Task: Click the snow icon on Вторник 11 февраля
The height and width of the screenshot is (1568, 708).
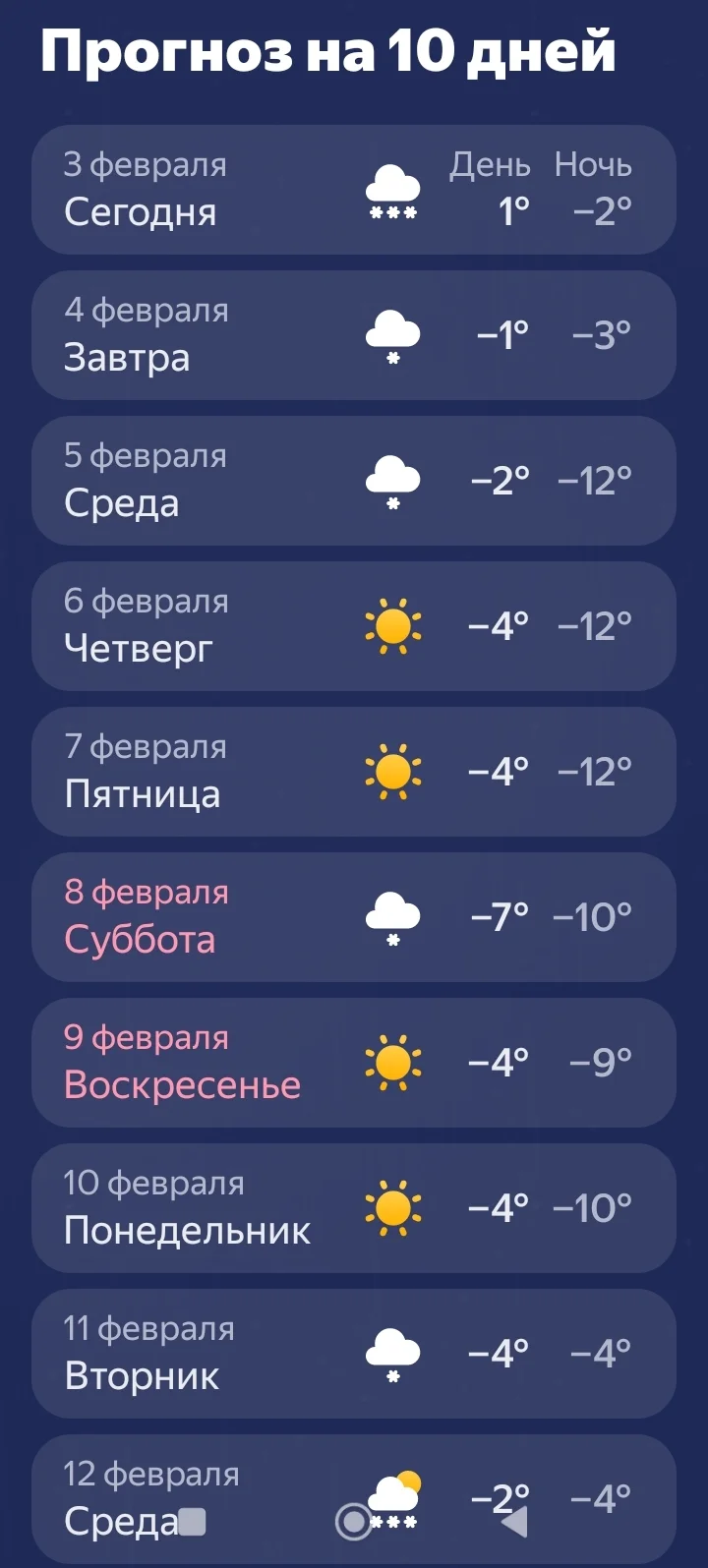Action: tap(391, 1353)
